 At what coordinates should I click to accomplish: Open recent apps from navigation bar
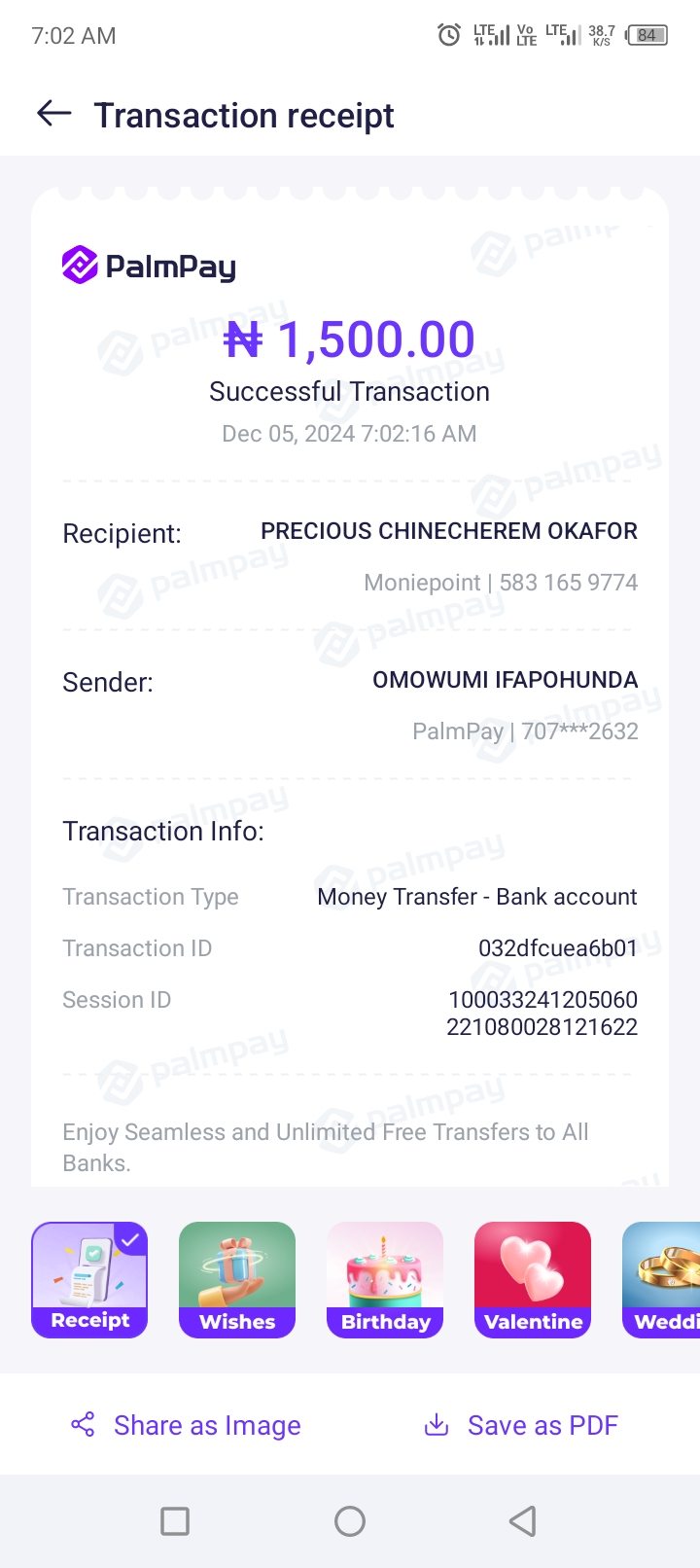[x=175, y=1521]
